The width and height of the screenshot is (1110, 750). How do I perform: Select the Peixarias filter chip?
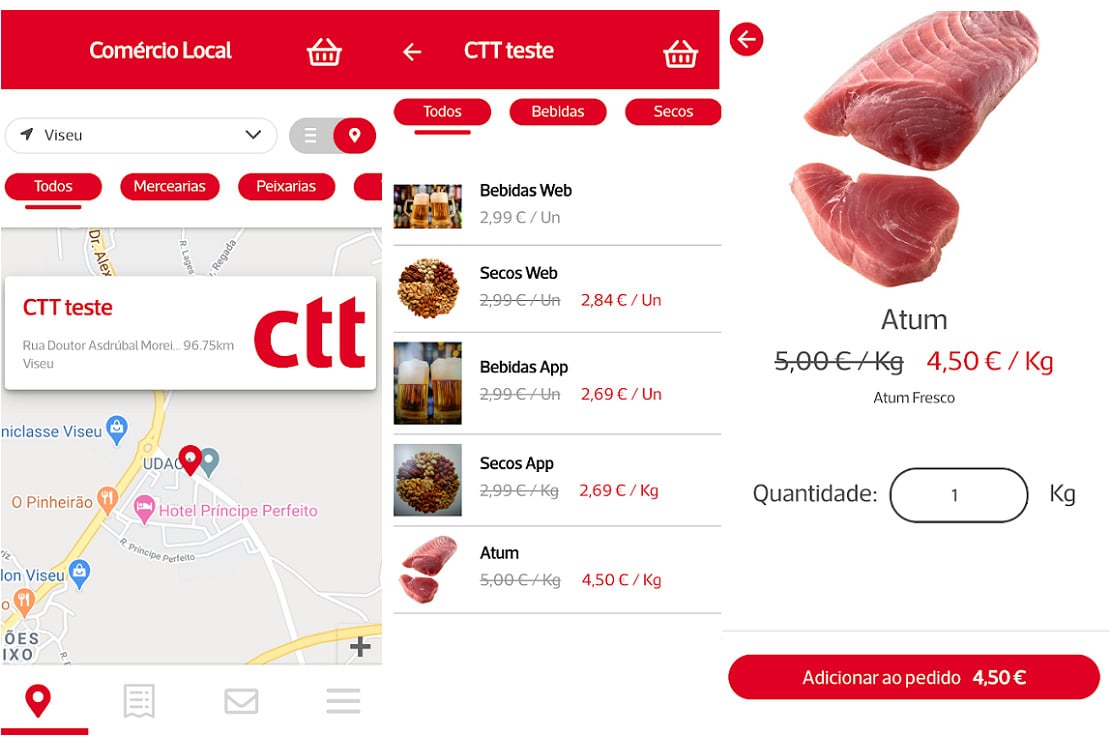point(285,186)
